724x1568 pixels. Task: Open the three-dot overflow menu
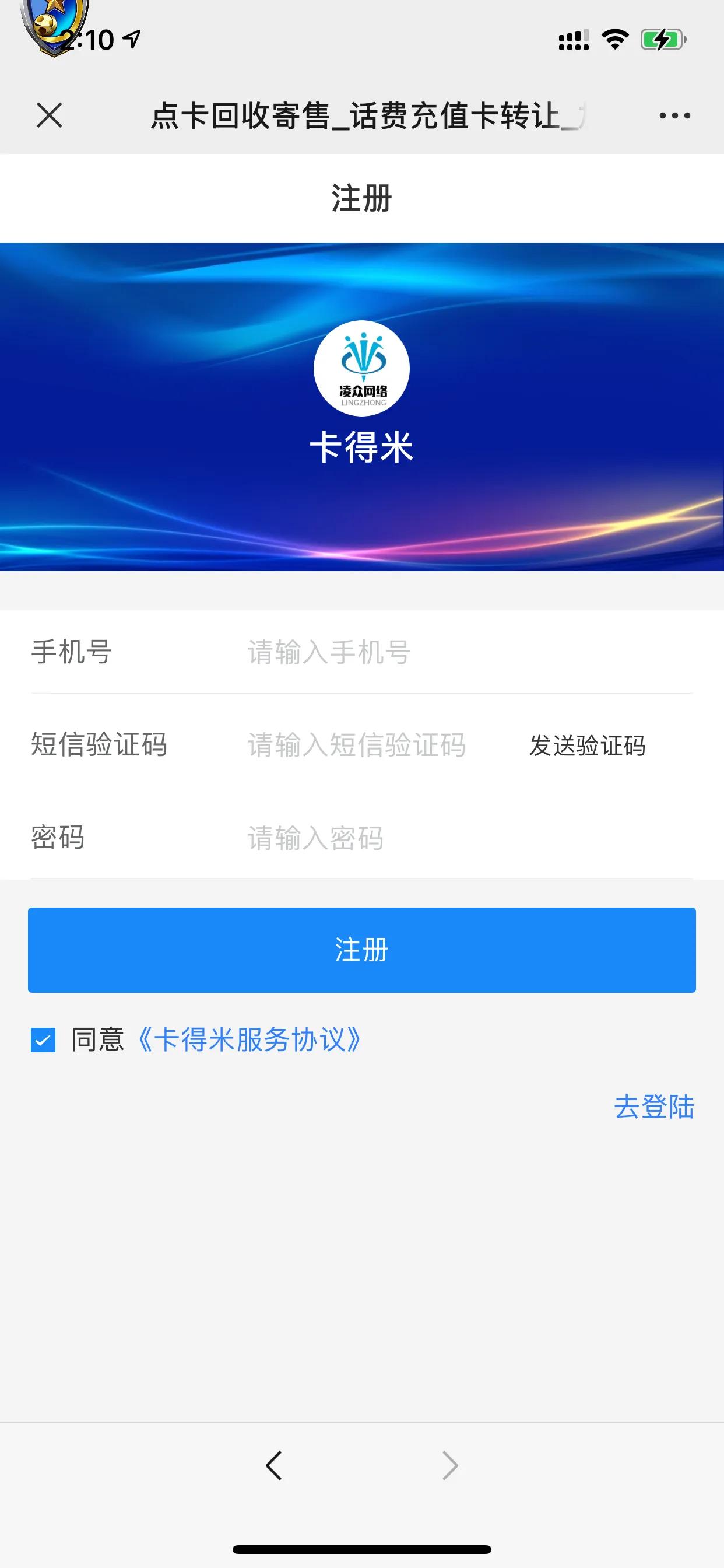(674, 116)
